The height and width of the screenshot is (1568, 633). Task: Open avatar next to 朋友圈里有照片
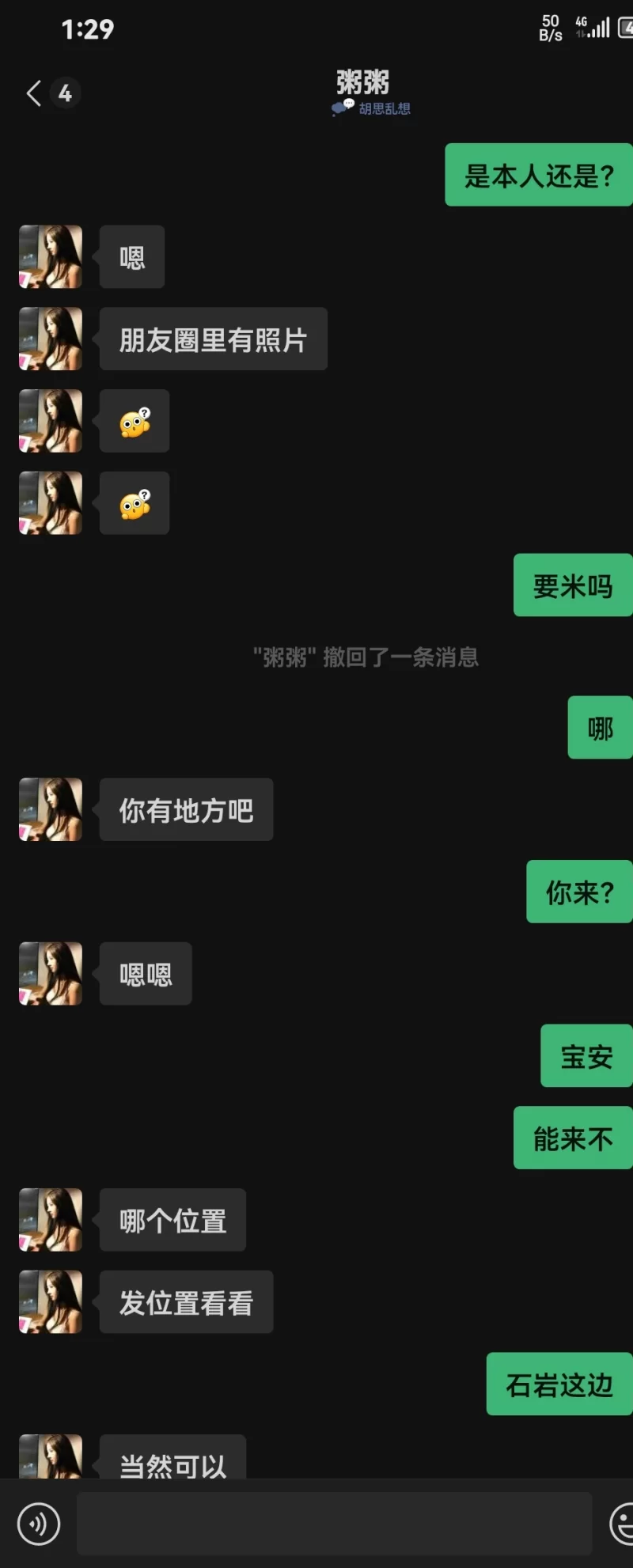(51, 339)
